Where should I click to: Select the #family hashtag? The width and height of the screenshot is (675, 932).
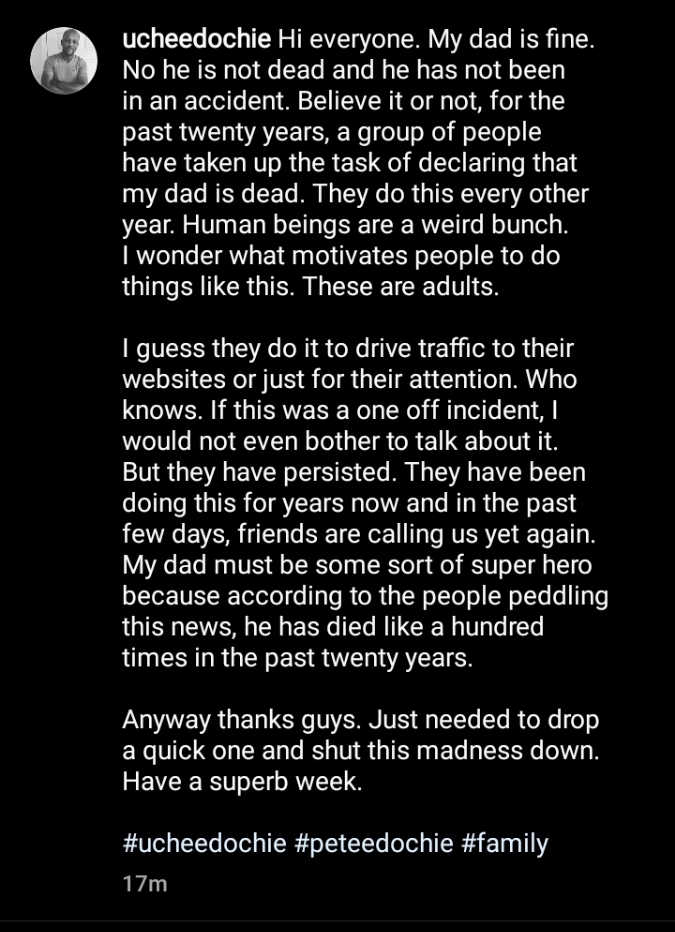click(504, 843)
